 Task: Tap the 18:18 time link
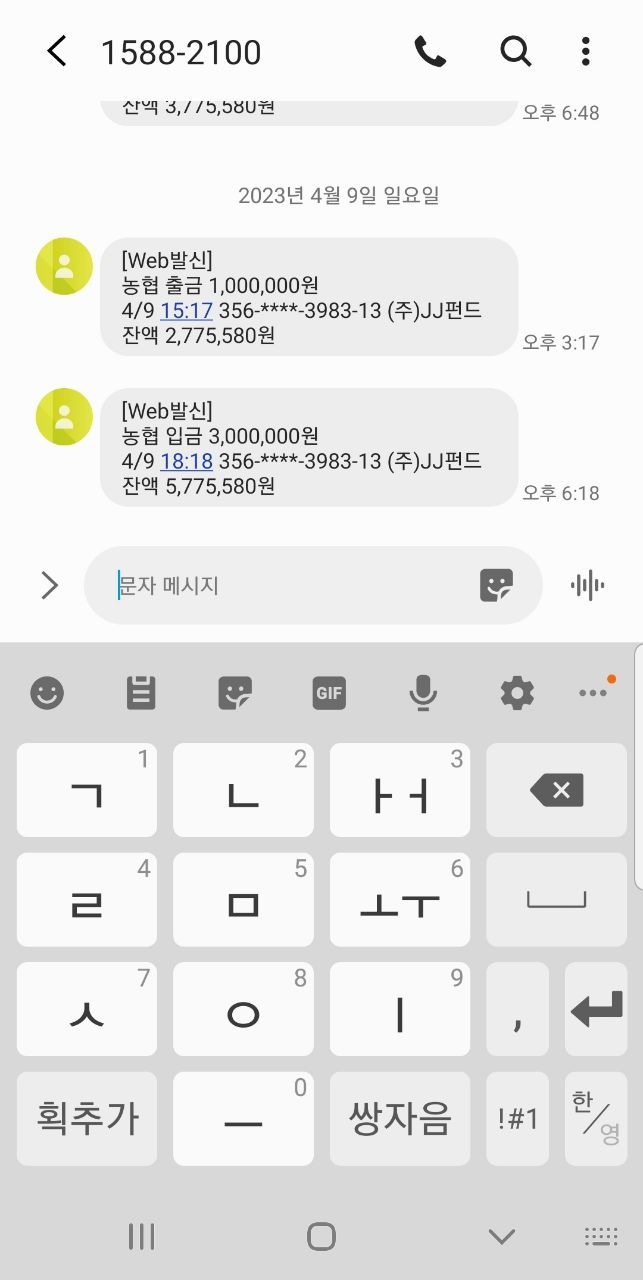[x=186, y=461]
